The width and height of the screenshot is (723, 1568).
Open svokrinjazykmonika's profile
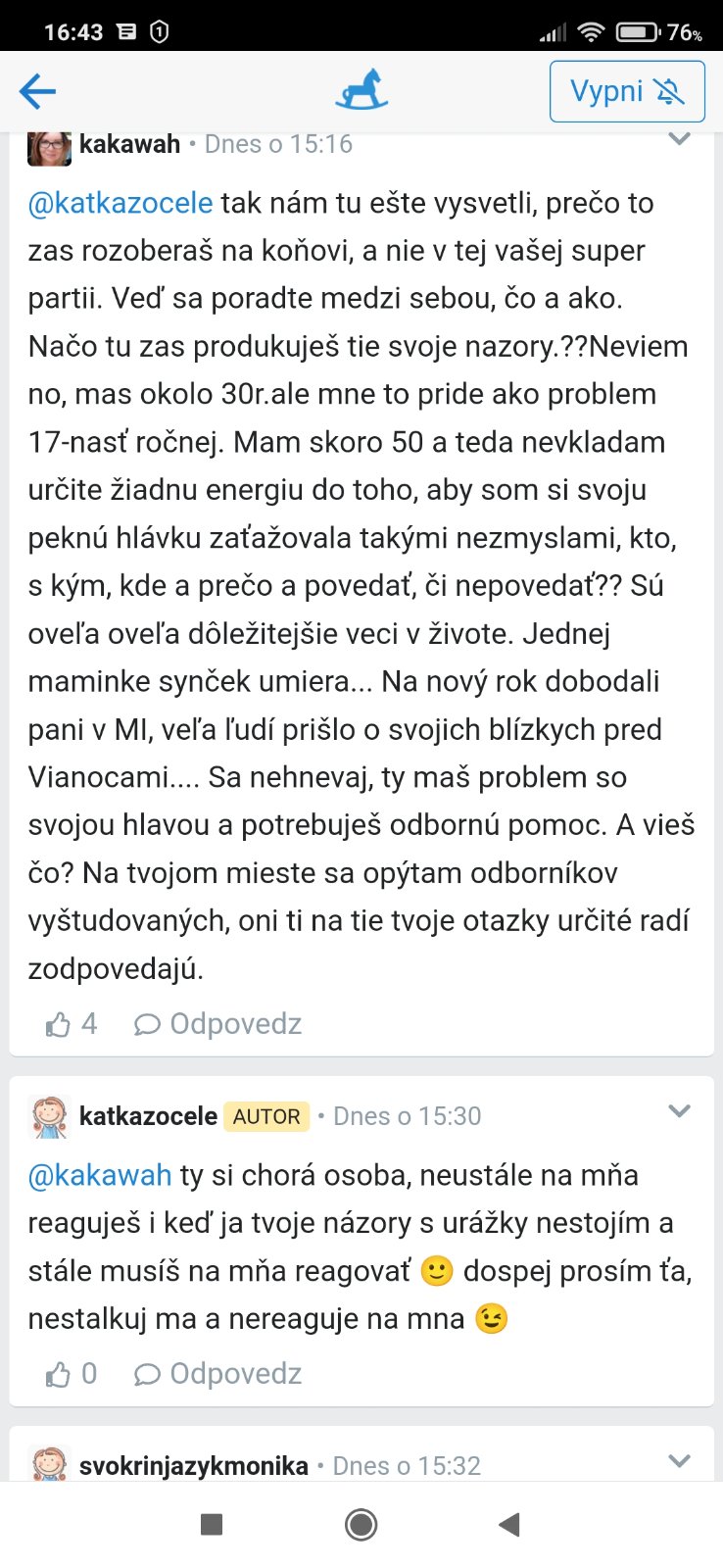[x=193, y=1466]
